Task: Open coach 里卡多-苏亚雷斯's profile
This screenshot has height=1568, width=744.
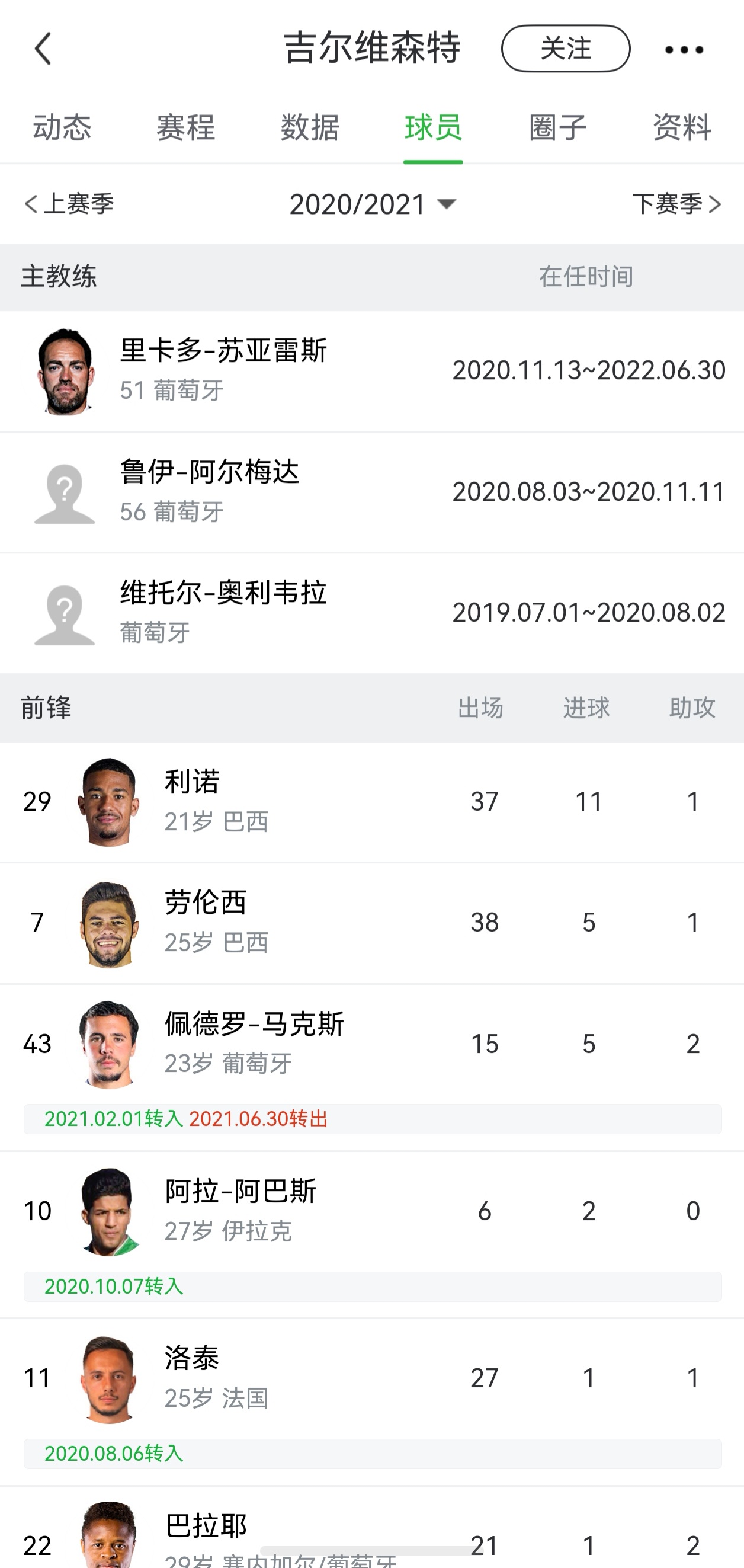Action: click(x=371, y=372)
